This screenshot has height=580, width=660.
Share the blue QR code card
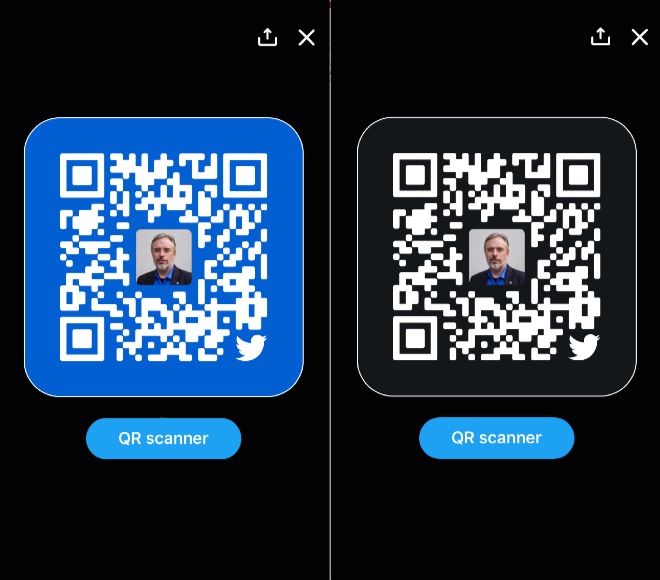click(267, 37)
